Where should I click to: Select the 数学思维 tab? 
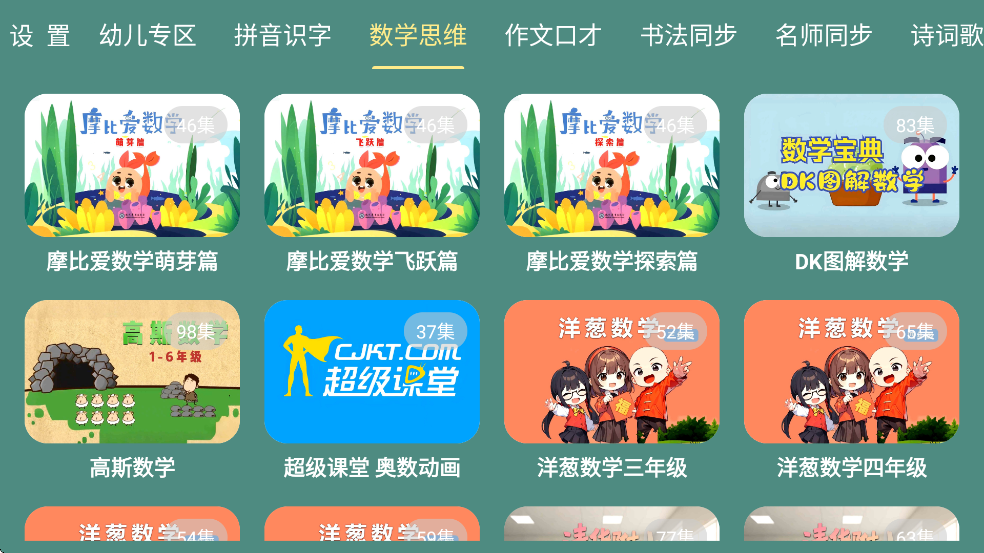pyautogui.click(x=418, y=36)
